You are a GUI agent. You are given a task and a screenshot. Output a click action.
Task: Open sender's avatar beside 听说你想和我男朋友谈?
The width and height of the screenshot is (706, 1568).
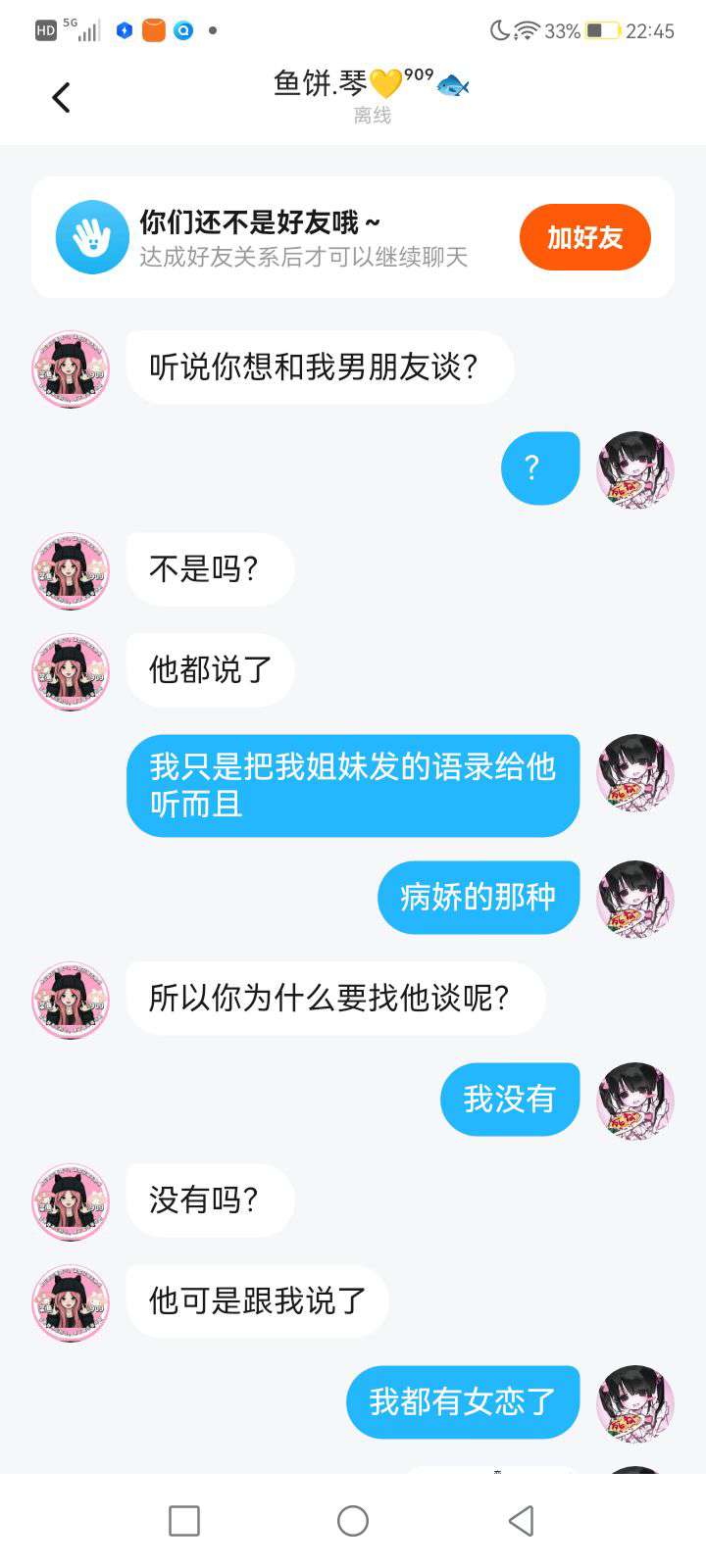(71, 369)
